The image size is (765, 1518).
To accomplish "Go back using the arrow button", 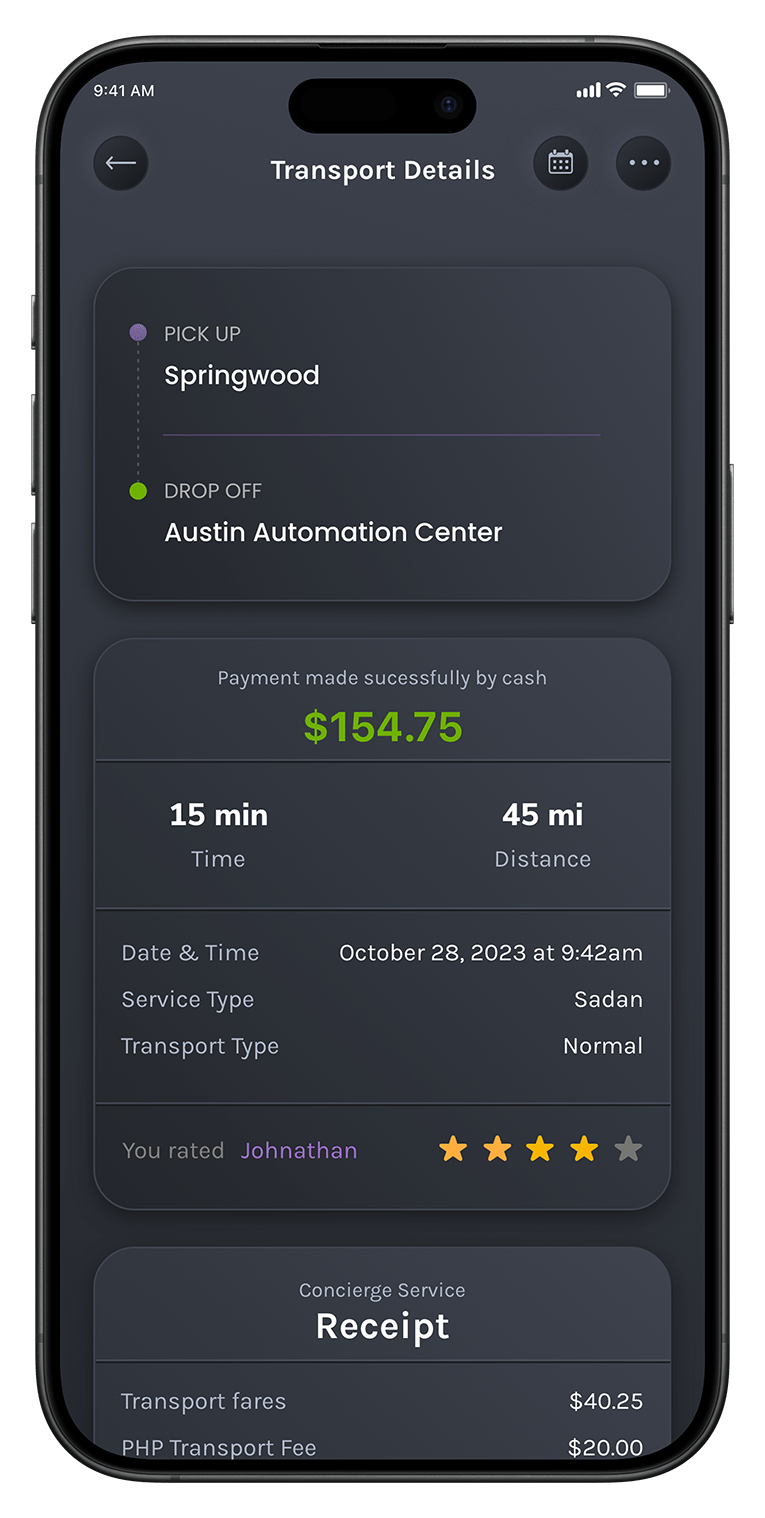I will coord(121,163).
